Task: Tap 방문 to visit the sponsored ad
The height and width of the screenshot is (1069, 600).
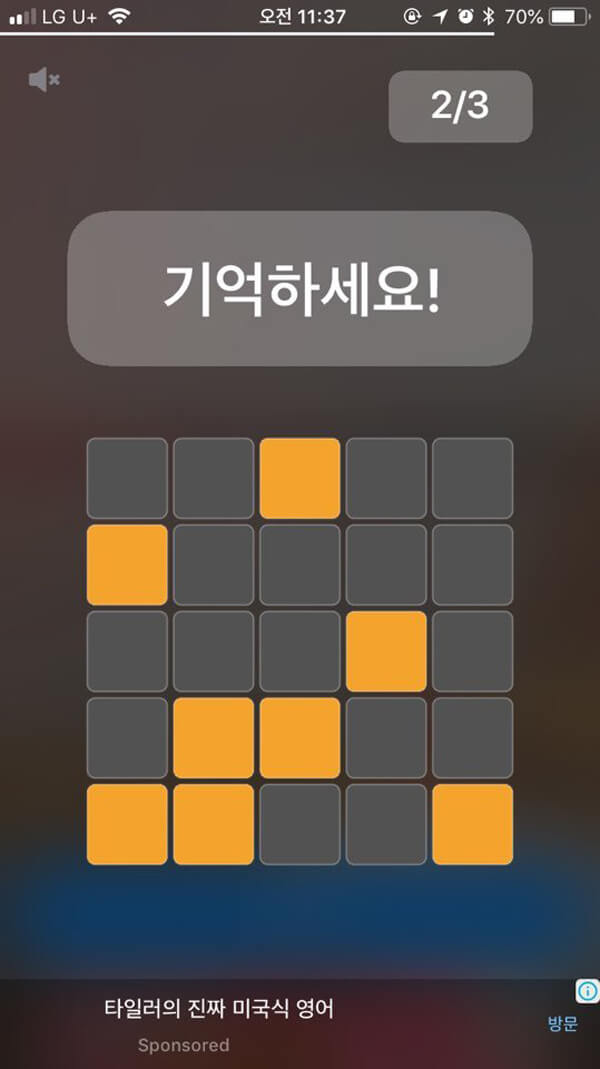Action: pyautogui.click(x=562, y=1024)
